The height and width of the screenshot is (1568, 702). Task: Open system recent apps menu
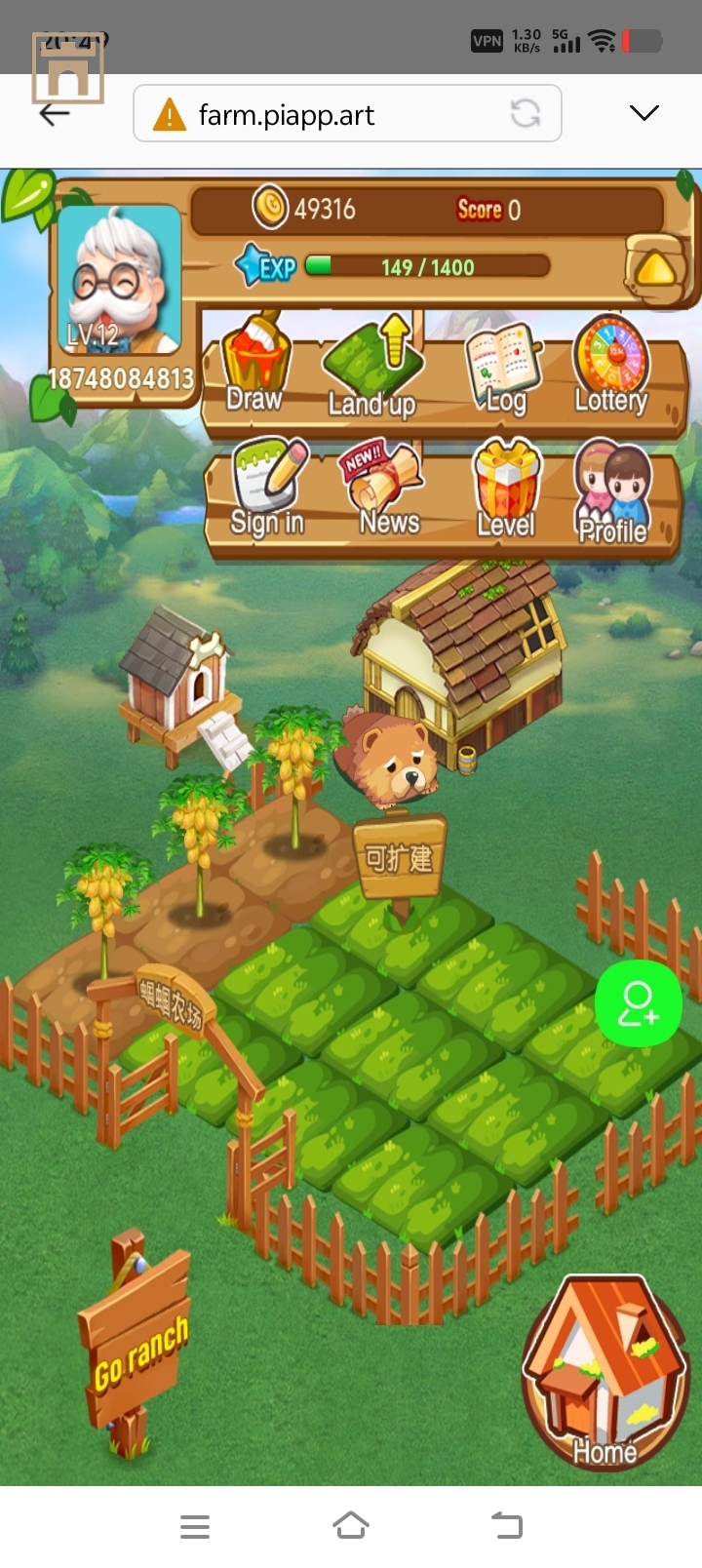point(195,1526)
